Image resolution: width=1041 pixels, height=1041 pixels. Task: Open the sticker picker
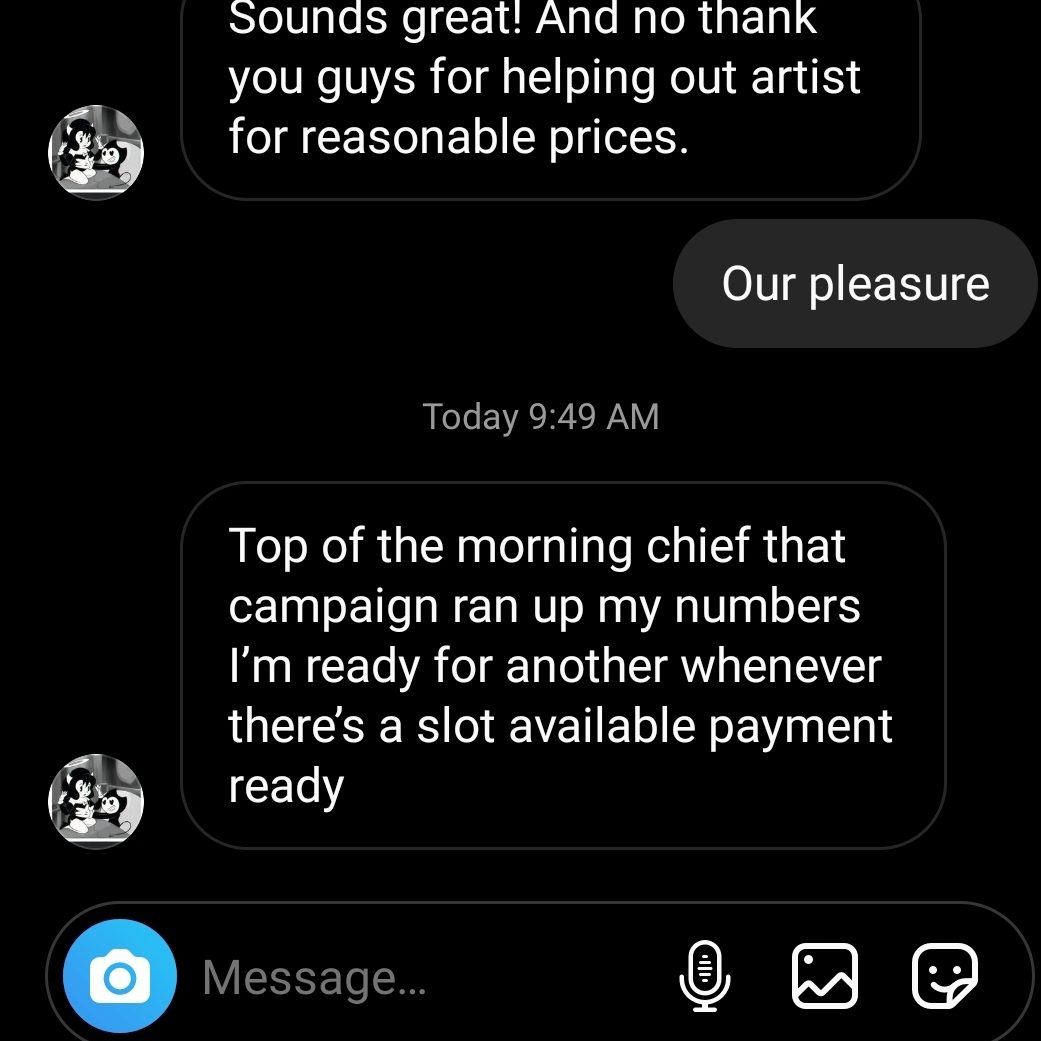point(945,976)
